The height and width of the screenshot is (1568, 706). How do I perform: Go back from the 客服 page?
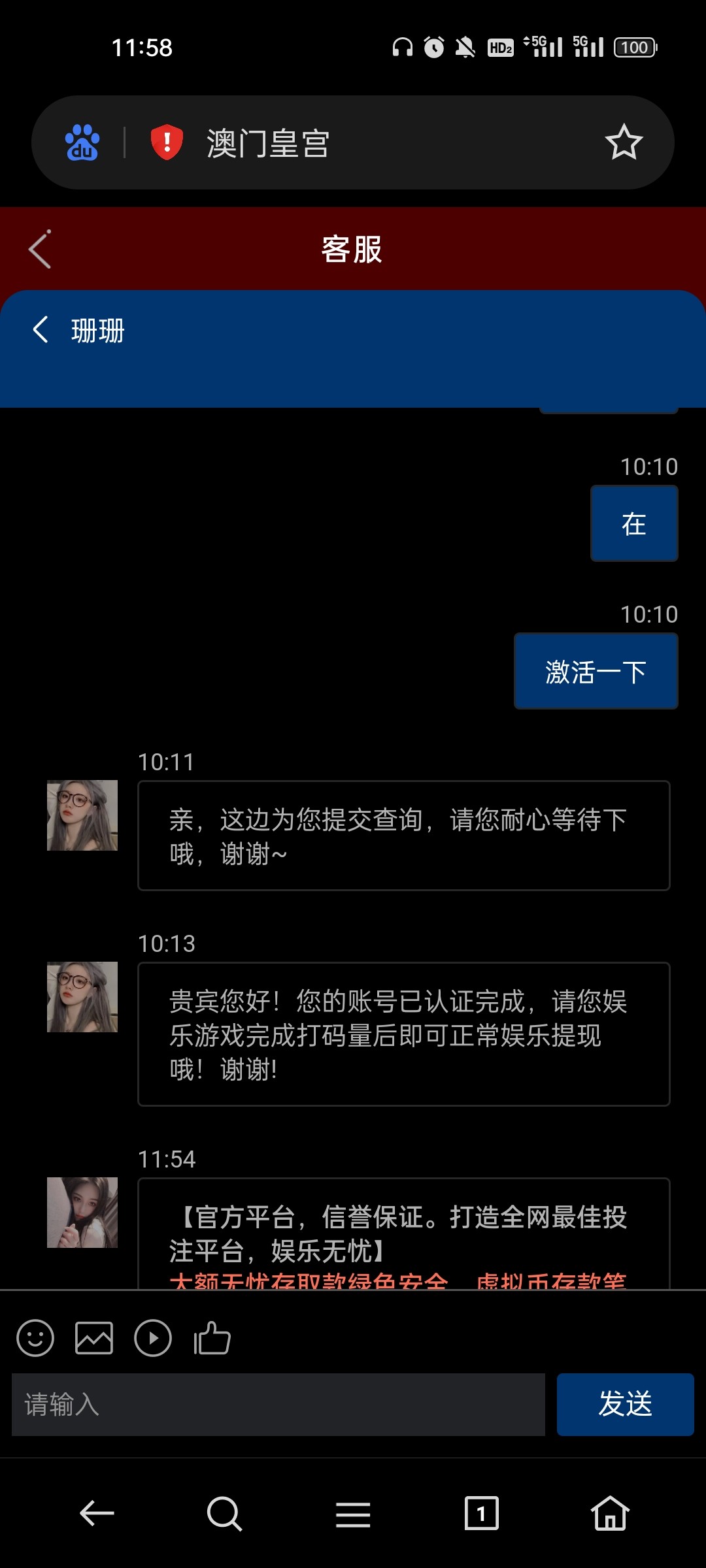coord(40,250)
